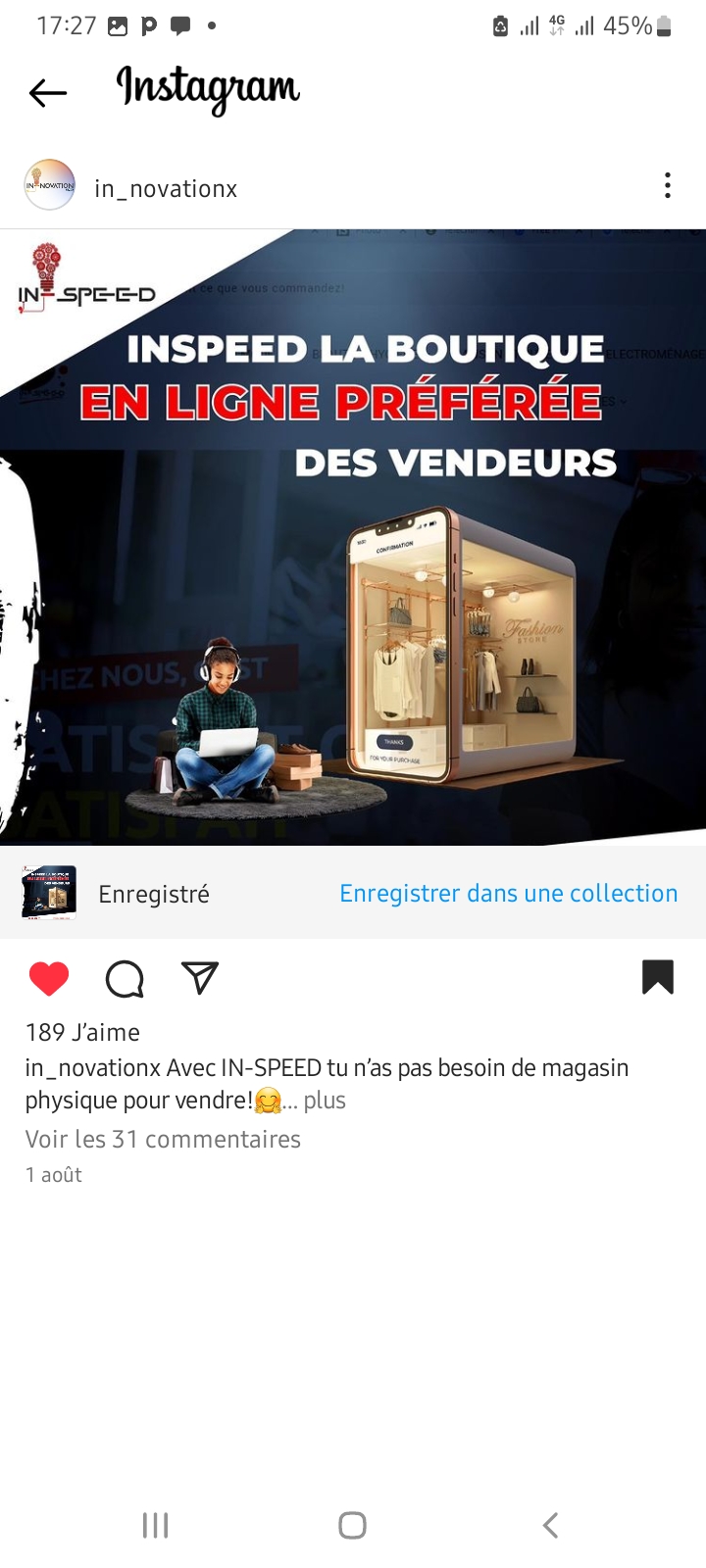Image resolution: width=706 pixels, height=1568 pixels.
Task: Unlike the post with the red heart
Action: (x=49, y=978)
